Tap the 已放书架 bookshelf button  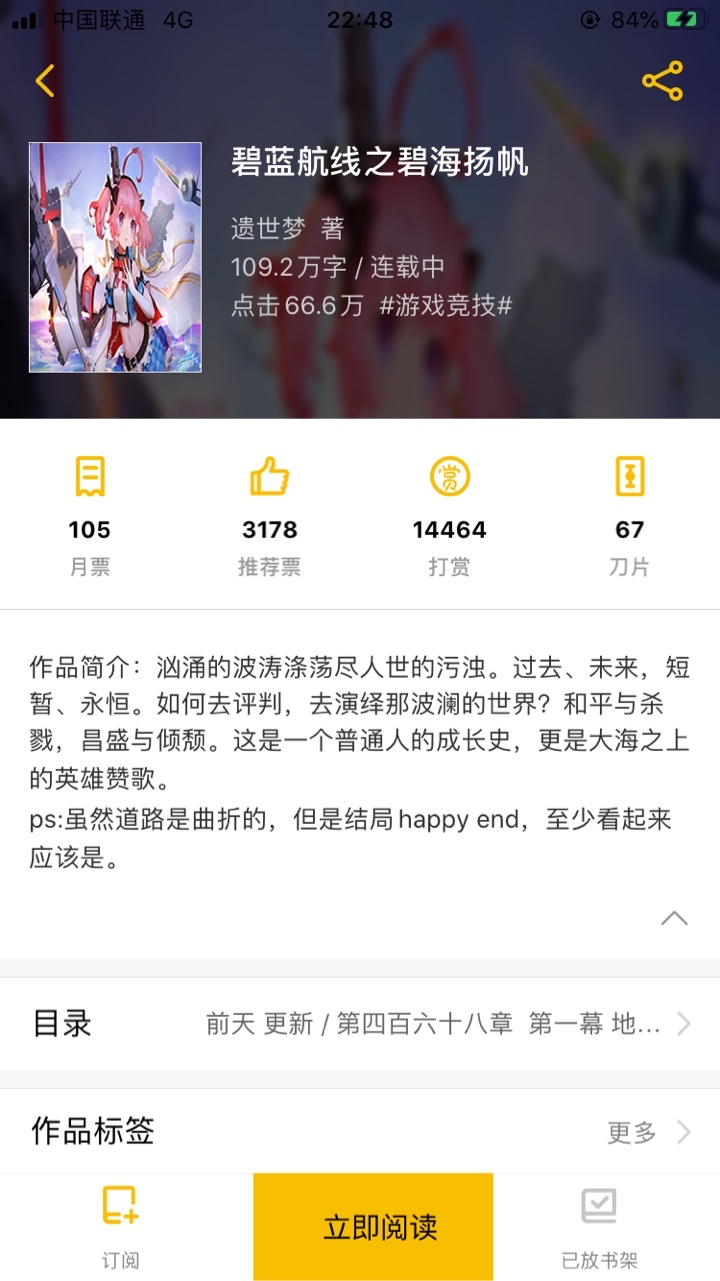[x=599, y=1226]
